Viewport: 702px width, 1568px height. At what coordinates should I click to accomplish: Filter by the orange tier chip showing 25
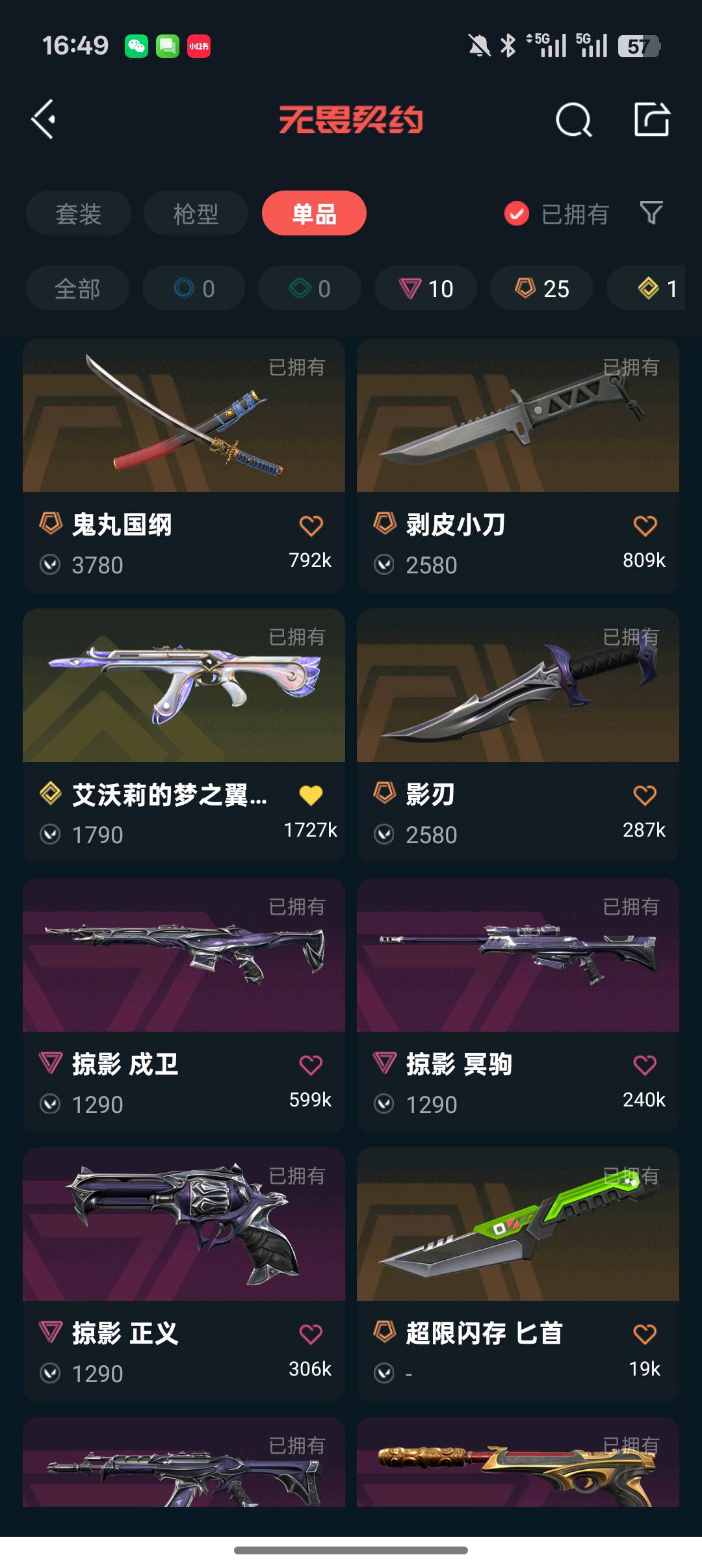[x=541, y=288]
